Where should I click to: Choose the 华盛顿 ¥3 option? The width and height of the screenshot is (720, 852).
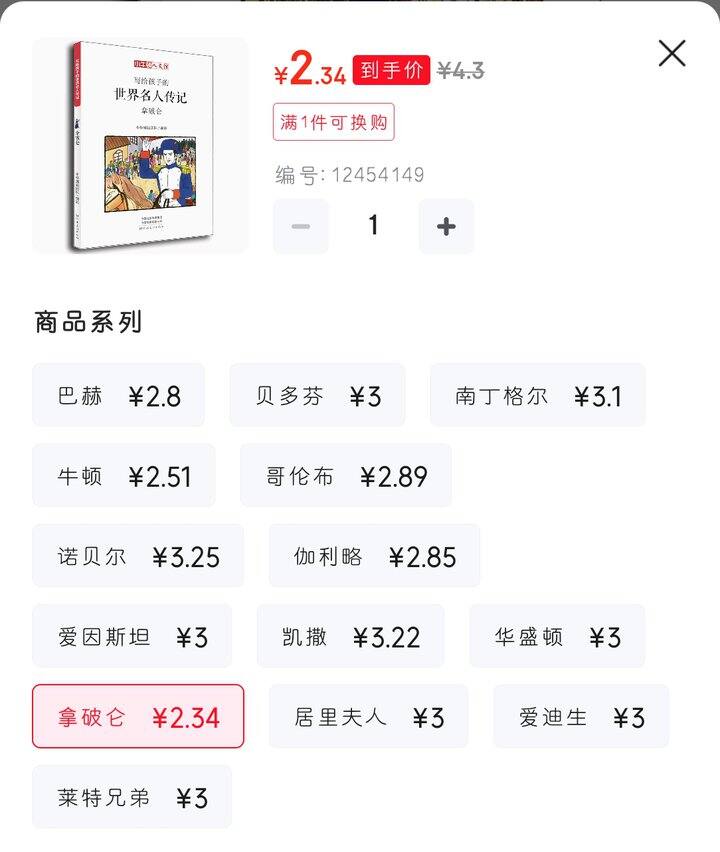click(556, 637)
